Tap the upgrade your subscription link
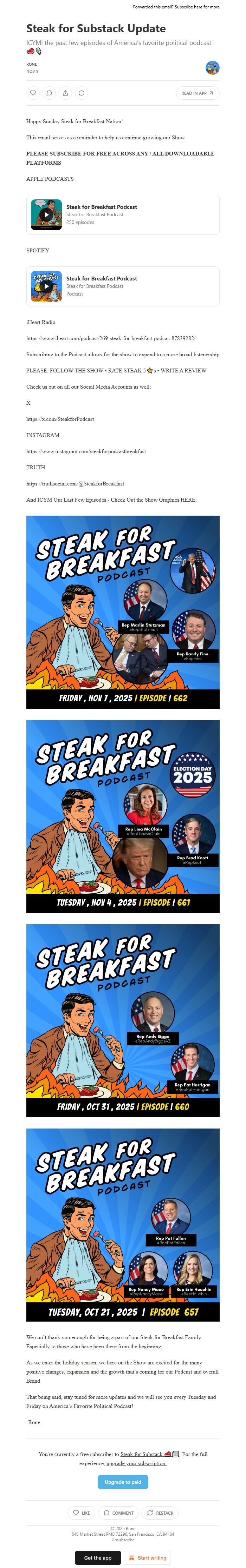The image size is (246, 1568). [x=136, y=1463]
